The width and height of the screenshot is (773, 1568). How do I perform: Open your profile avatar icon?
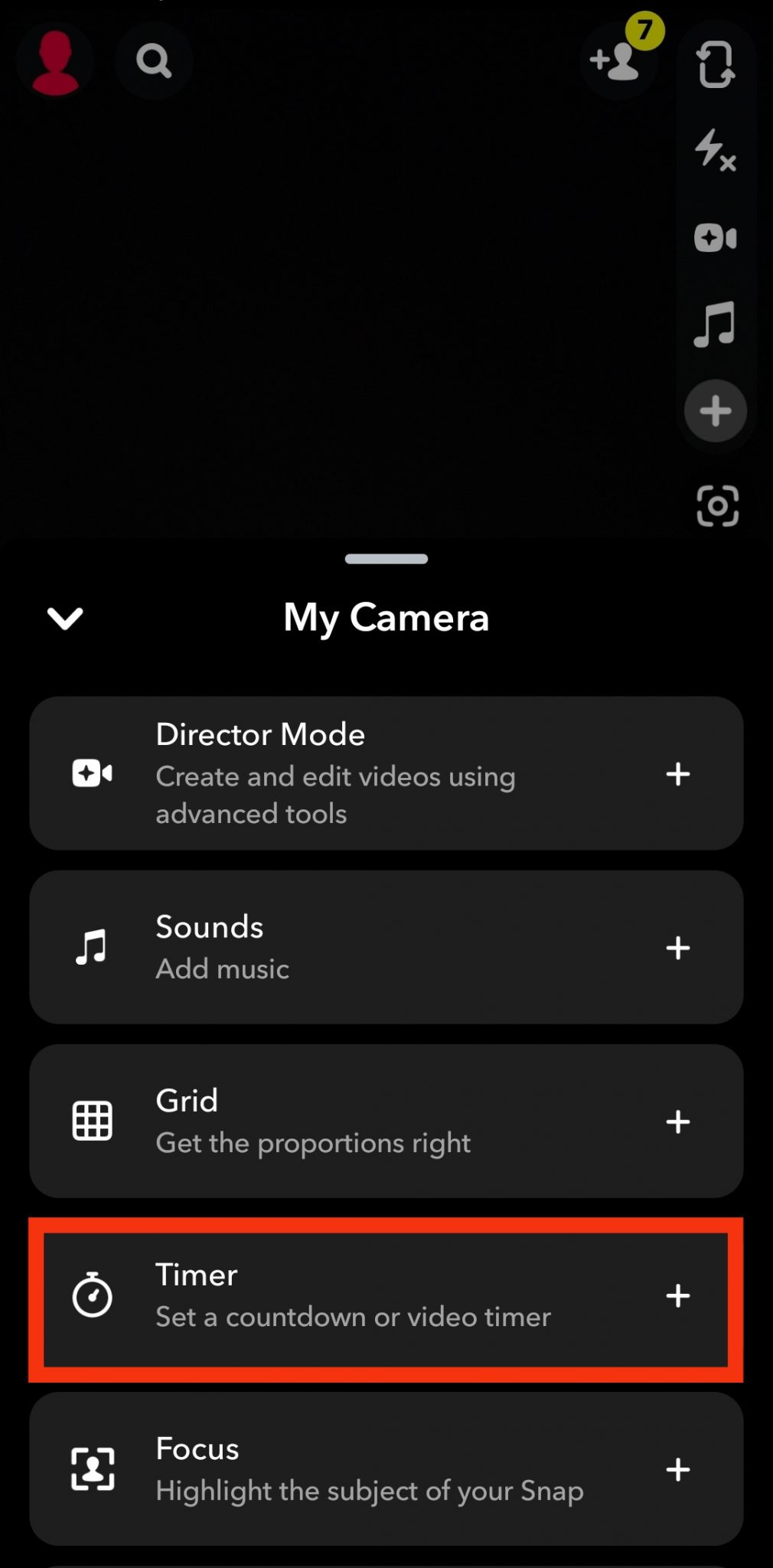click(x=54, y=60)
